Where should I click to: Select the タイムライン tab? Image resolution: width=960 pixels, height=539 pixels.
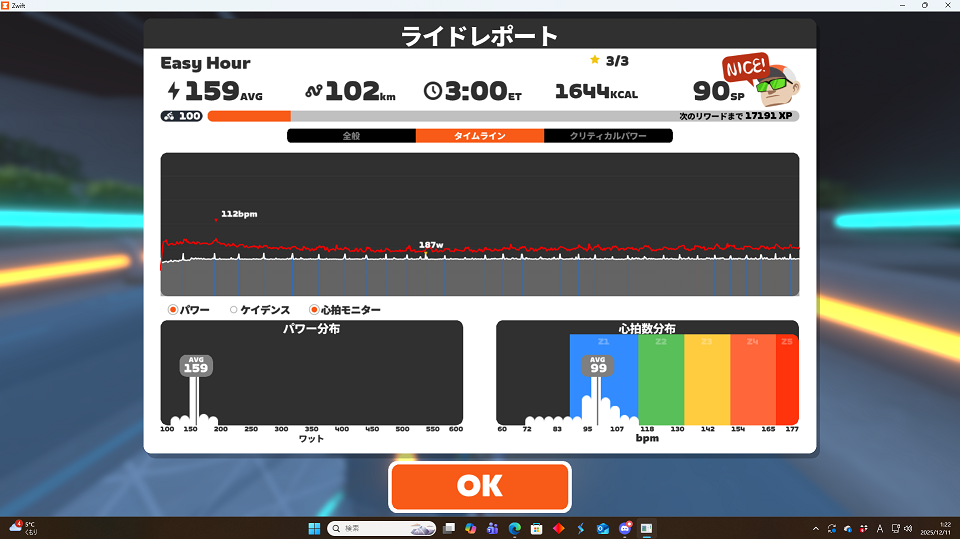480,136
